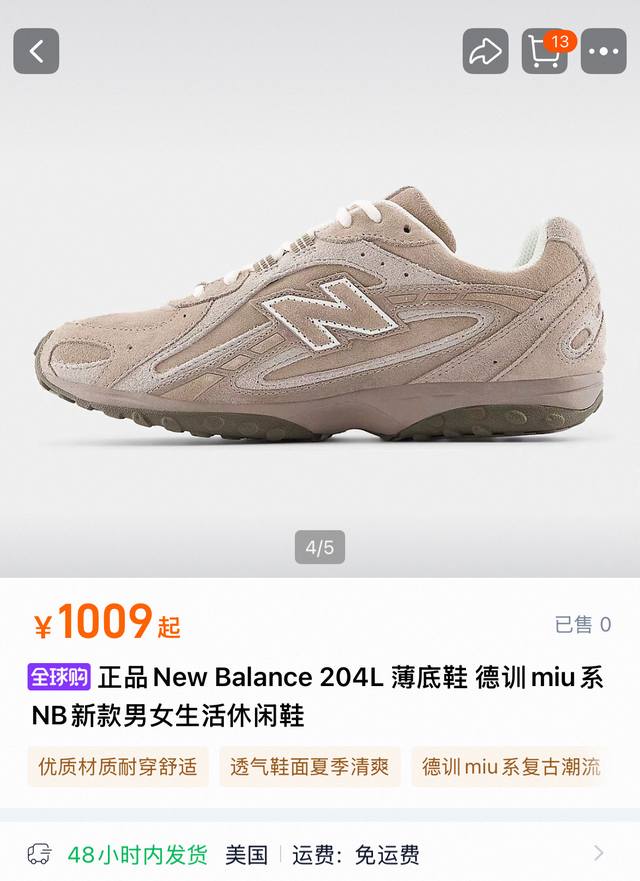
Task: Select the 透气鞋面夏季清爽 tag
Action: point(309,767)
